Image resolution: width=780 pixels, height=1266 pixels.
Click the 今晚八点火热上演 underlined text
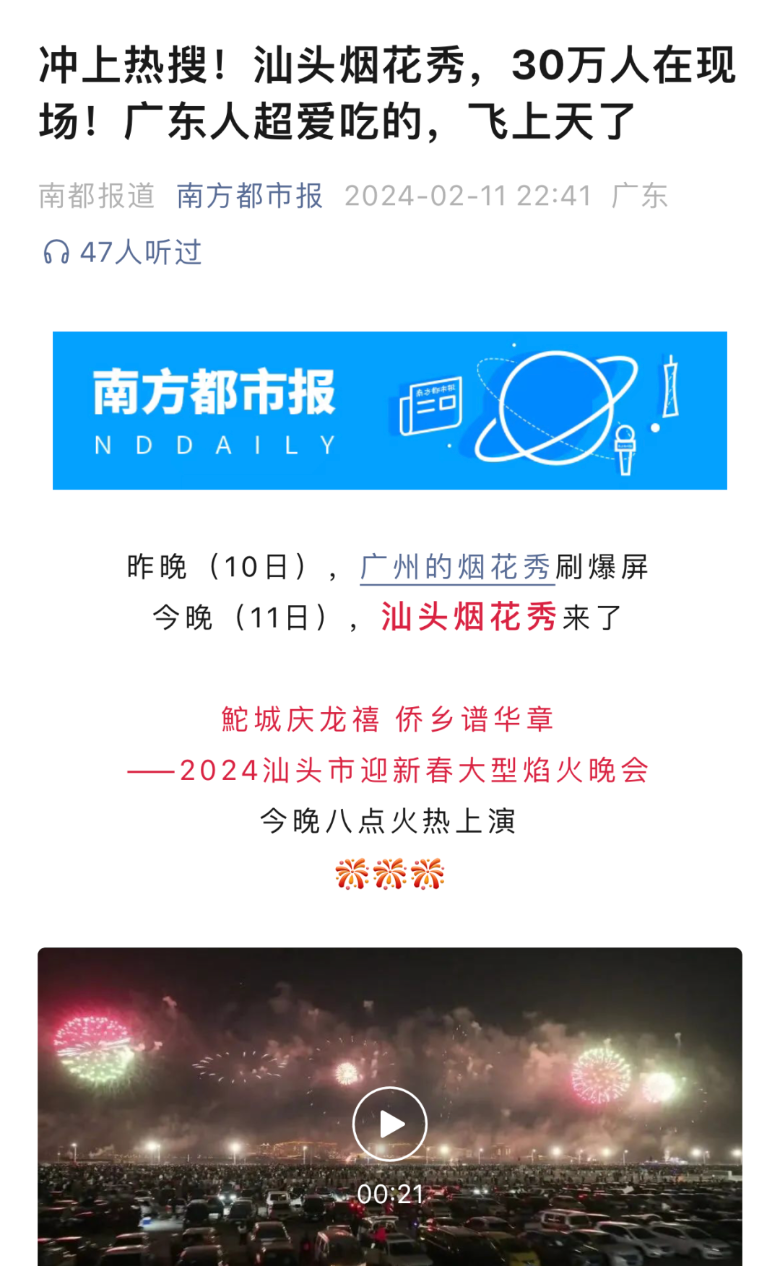389,822
